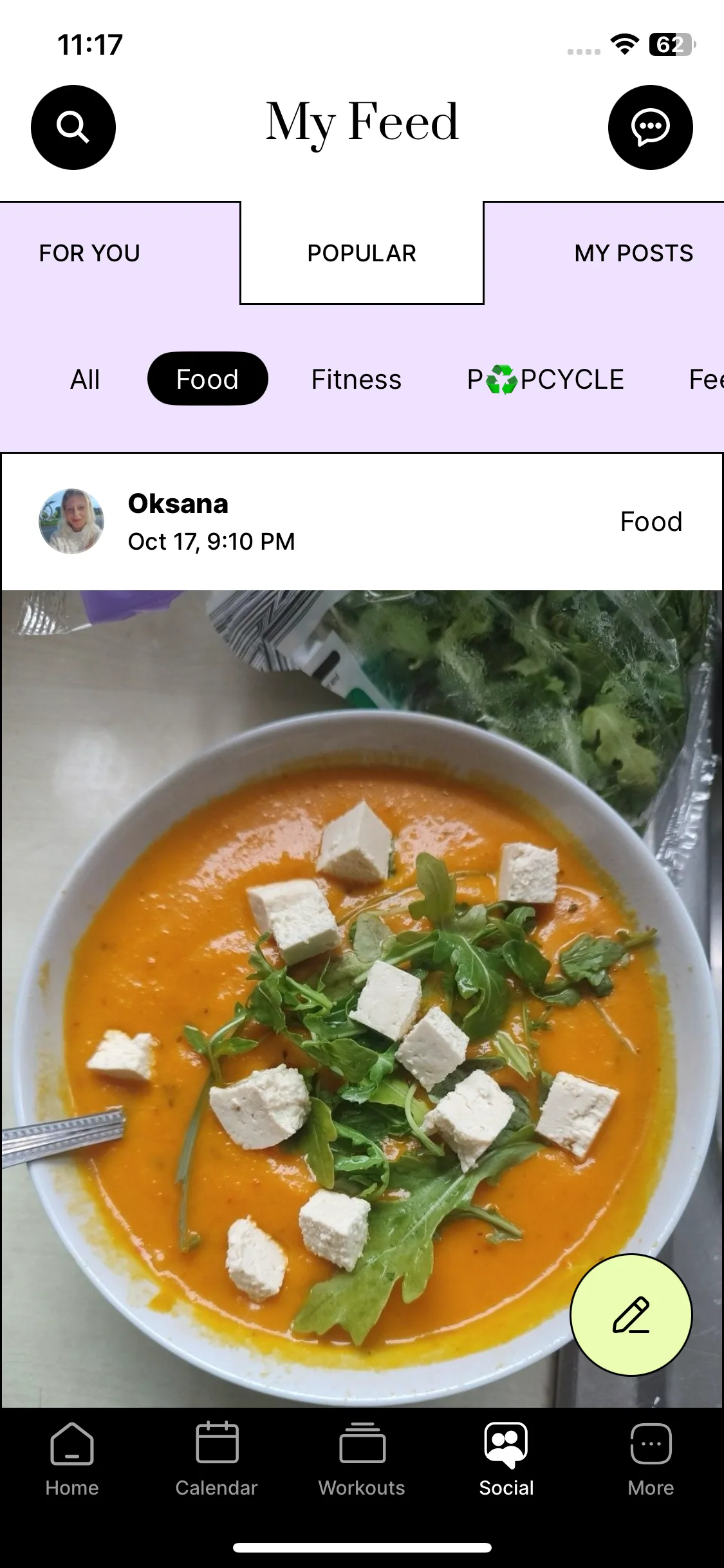Go to the Home tab

coord(72,1460)
